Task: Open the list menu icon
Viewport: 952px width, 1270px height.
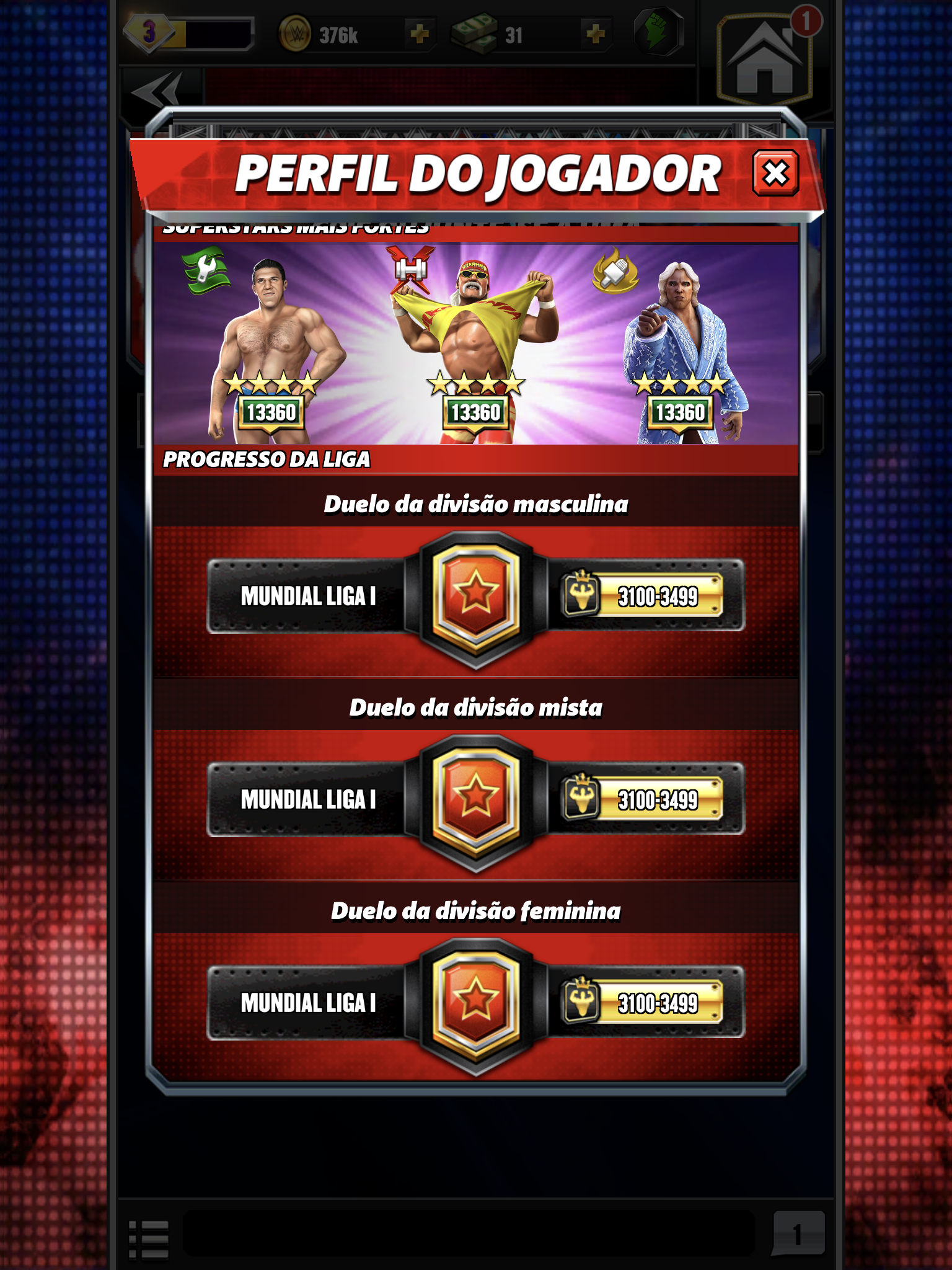Action: coord(149,1240)
